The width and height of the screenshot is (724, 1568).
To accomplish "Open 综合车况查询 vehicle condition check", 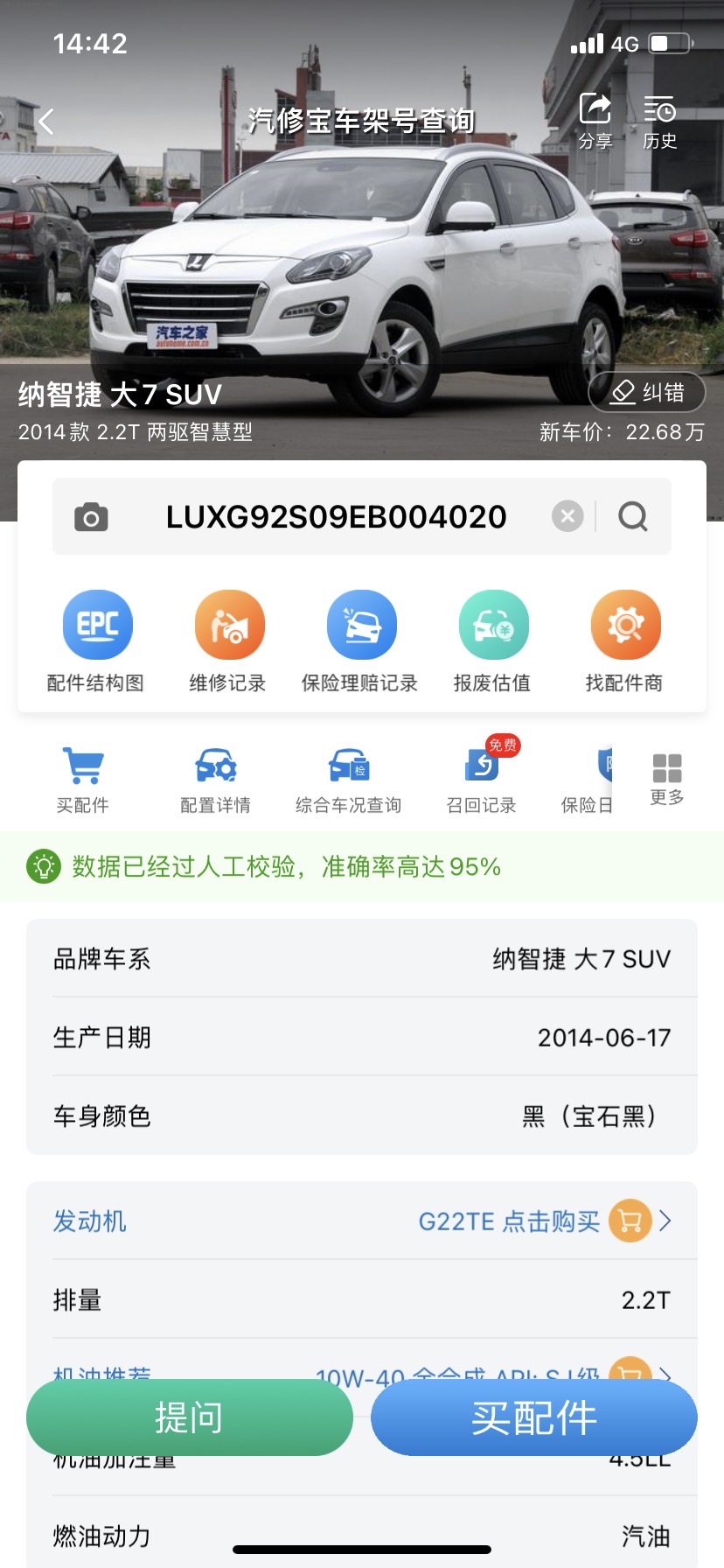I will pyautogui.click(x=348, y=780).
